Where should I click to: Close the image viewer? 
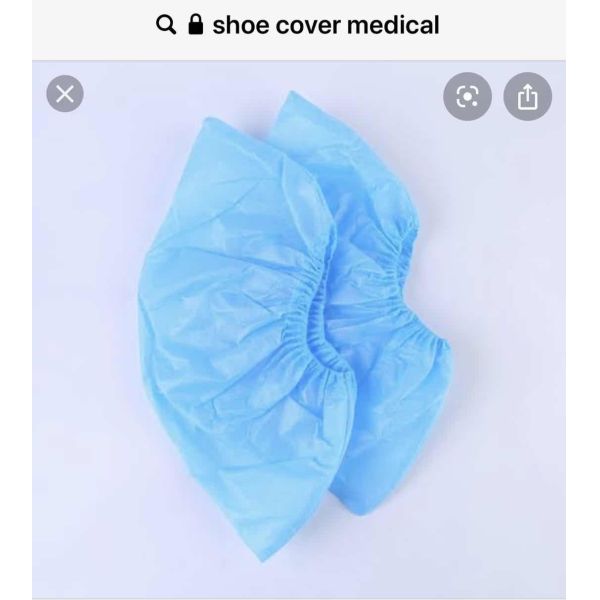tap(65, 95)
